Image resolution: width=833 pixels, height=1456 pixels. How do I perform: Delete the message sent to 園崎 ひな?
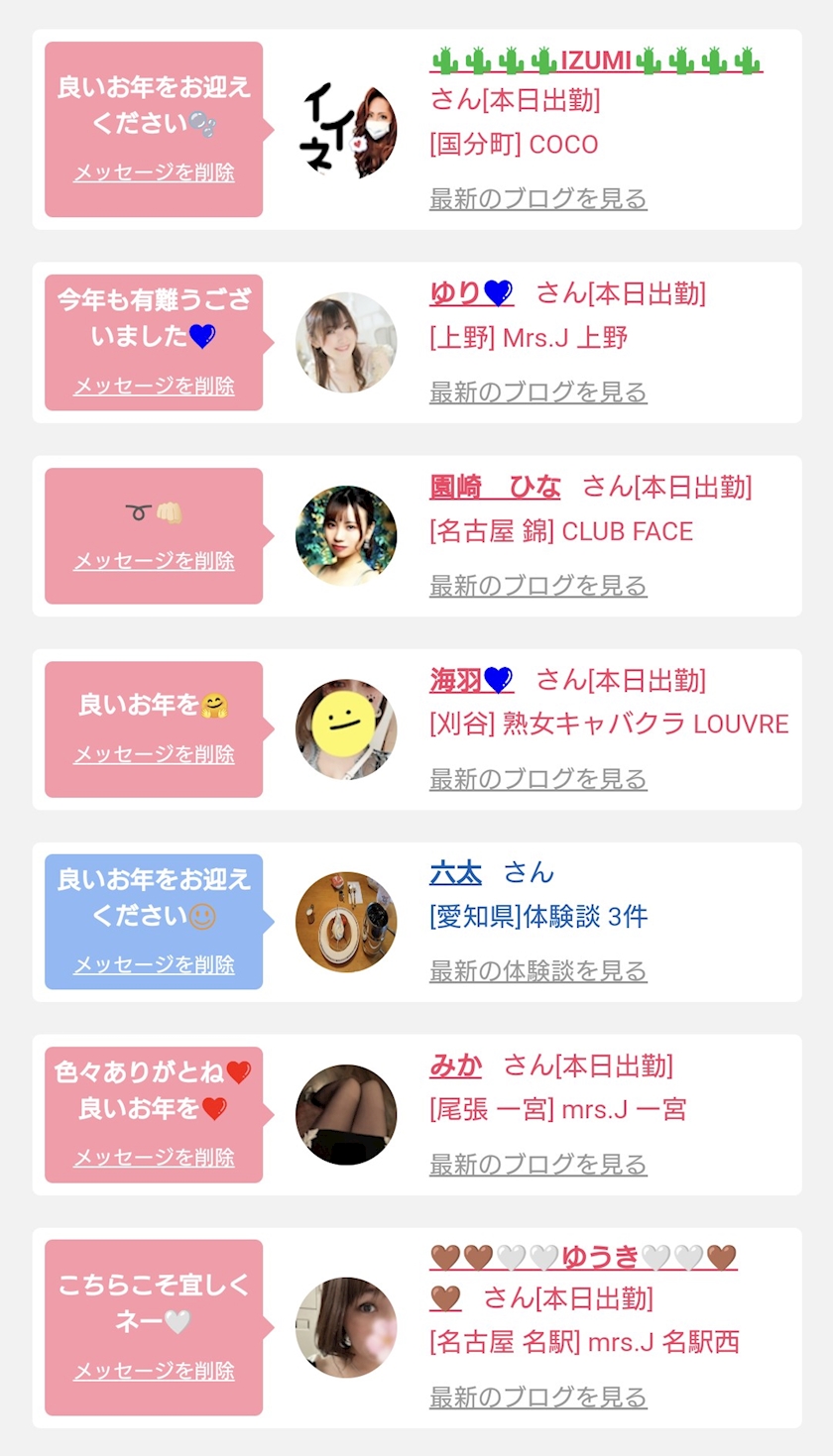click(x=154, y=561)
